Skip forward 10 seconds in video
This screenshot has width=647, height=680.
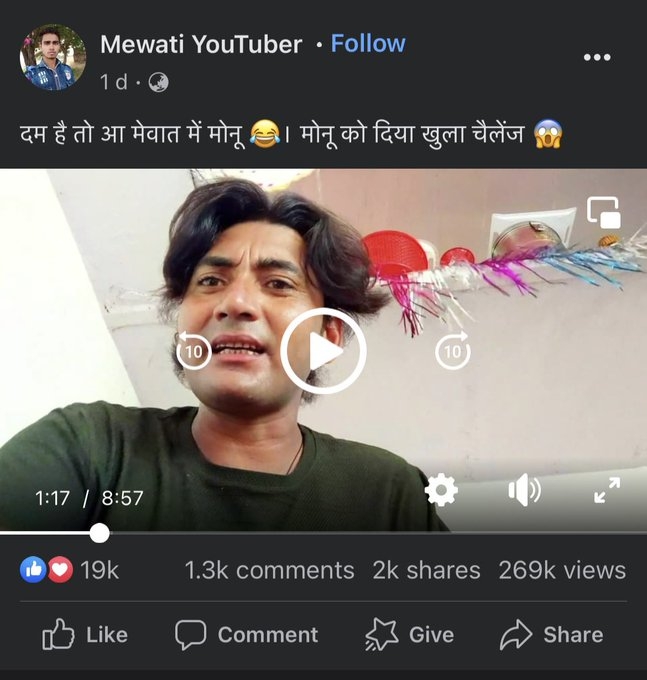[x=453, y=351]
